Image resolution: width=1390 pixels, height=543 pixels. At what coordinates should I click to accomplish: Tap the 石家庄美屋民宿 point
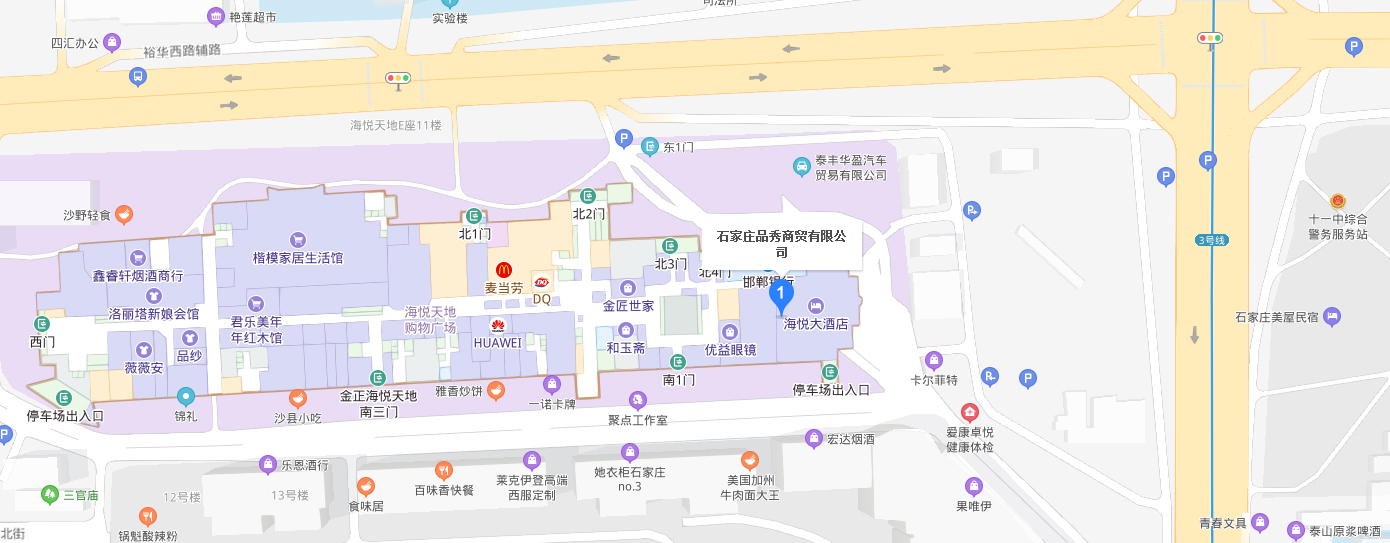pyautogui.click(x=1332, y=317)
